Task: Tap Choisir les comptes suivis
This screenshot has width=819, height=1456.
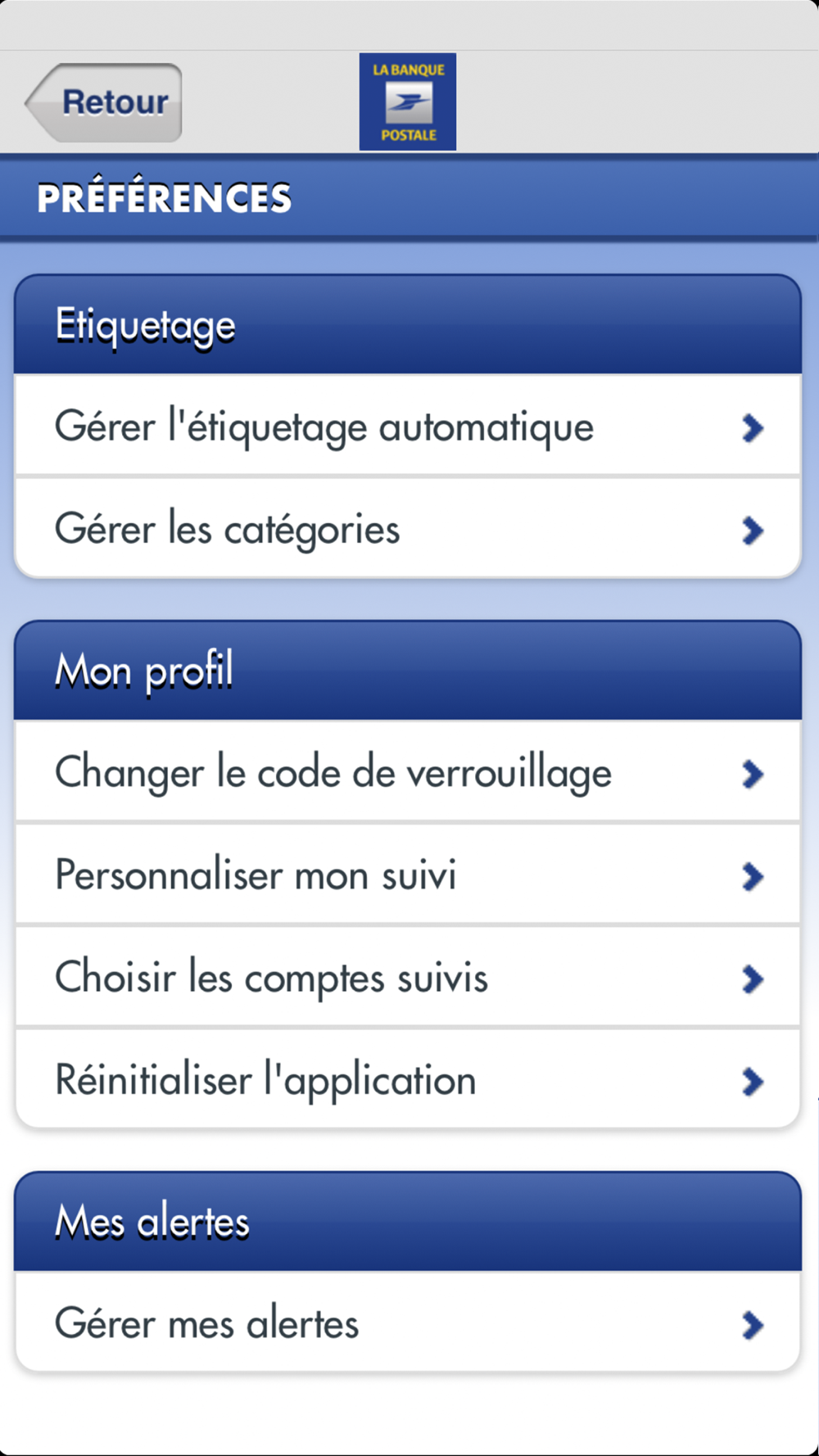Action: coord(408,978)
